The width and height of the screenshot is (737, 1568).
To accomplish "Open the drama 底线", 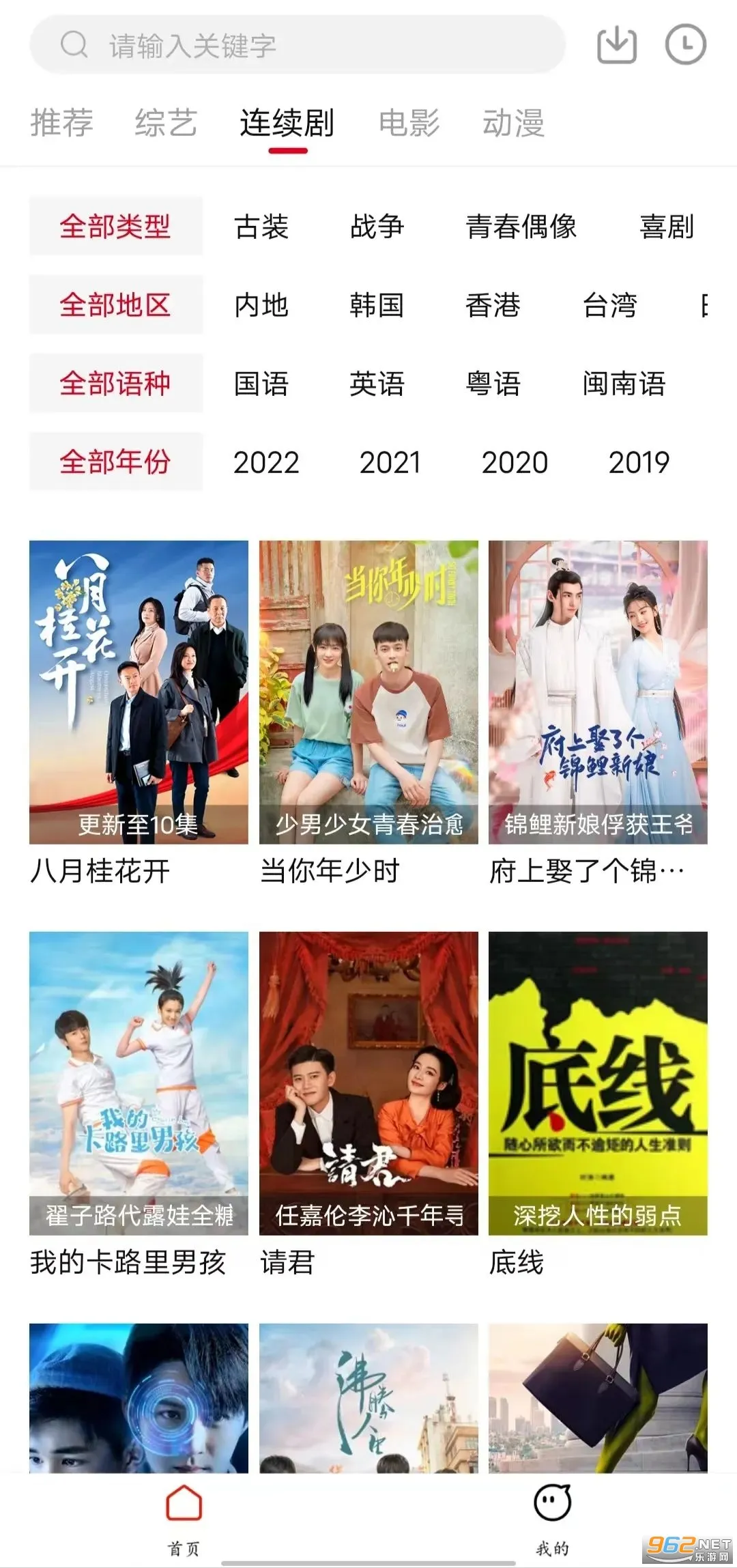I will [x=598, y=1083].
